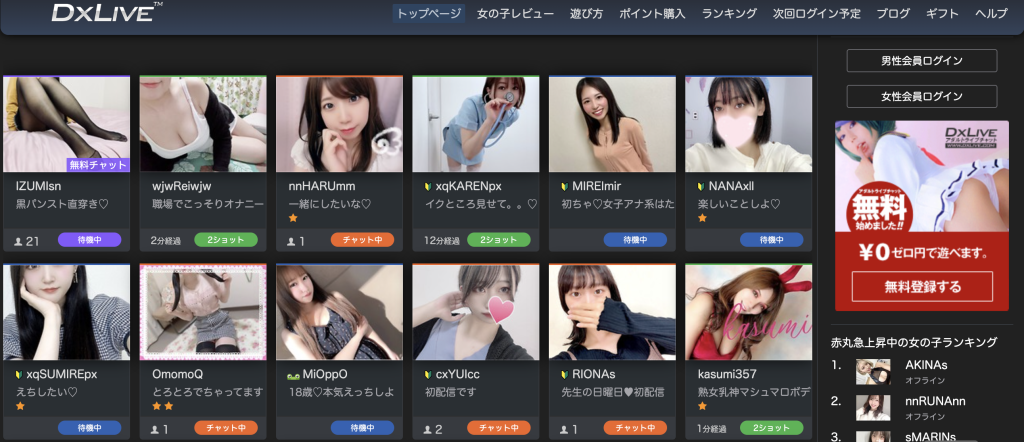Go to the ブログ section

[x=893, y=13]
